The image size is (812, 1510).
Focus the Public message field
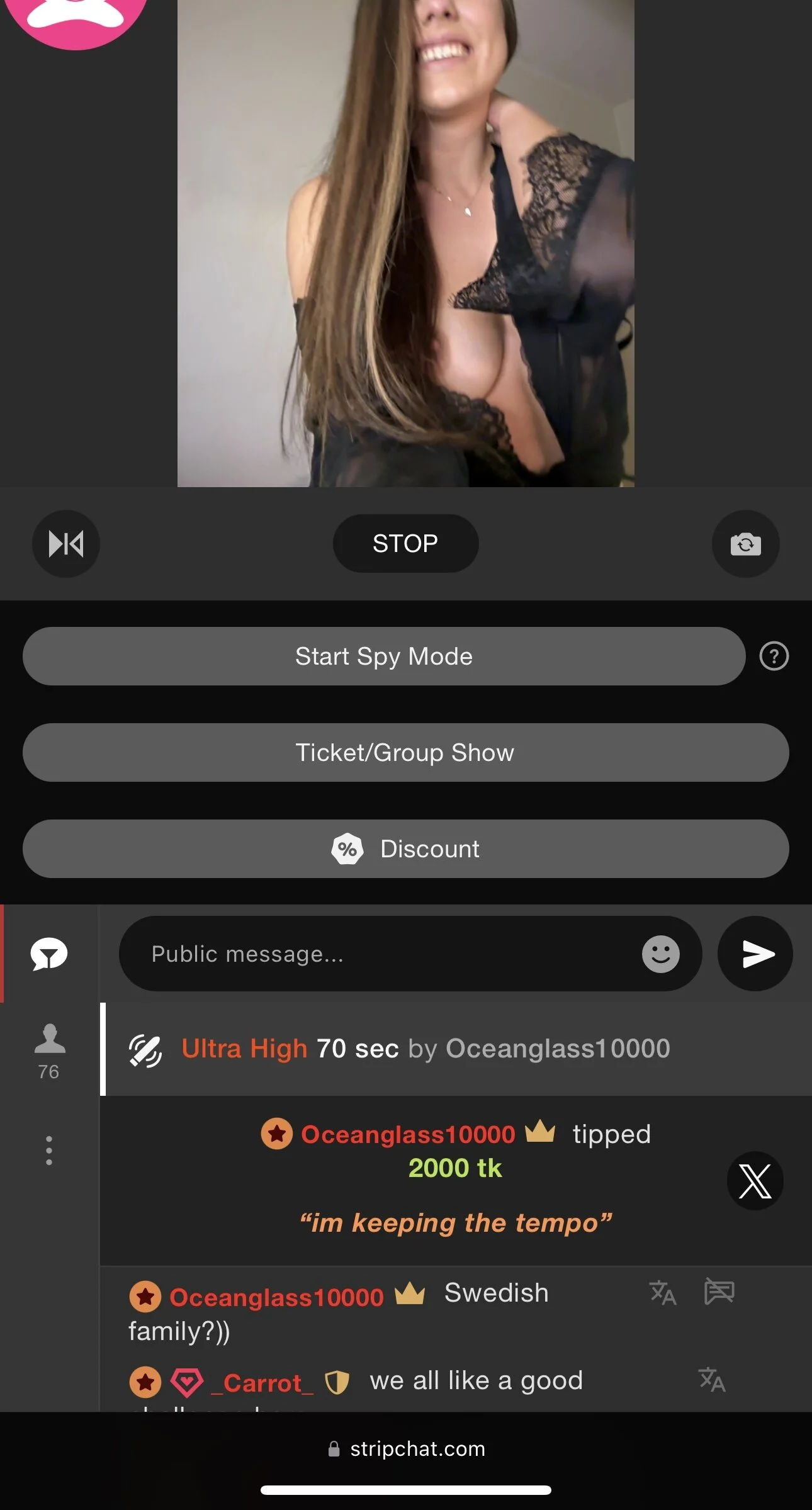coord(378,954)
